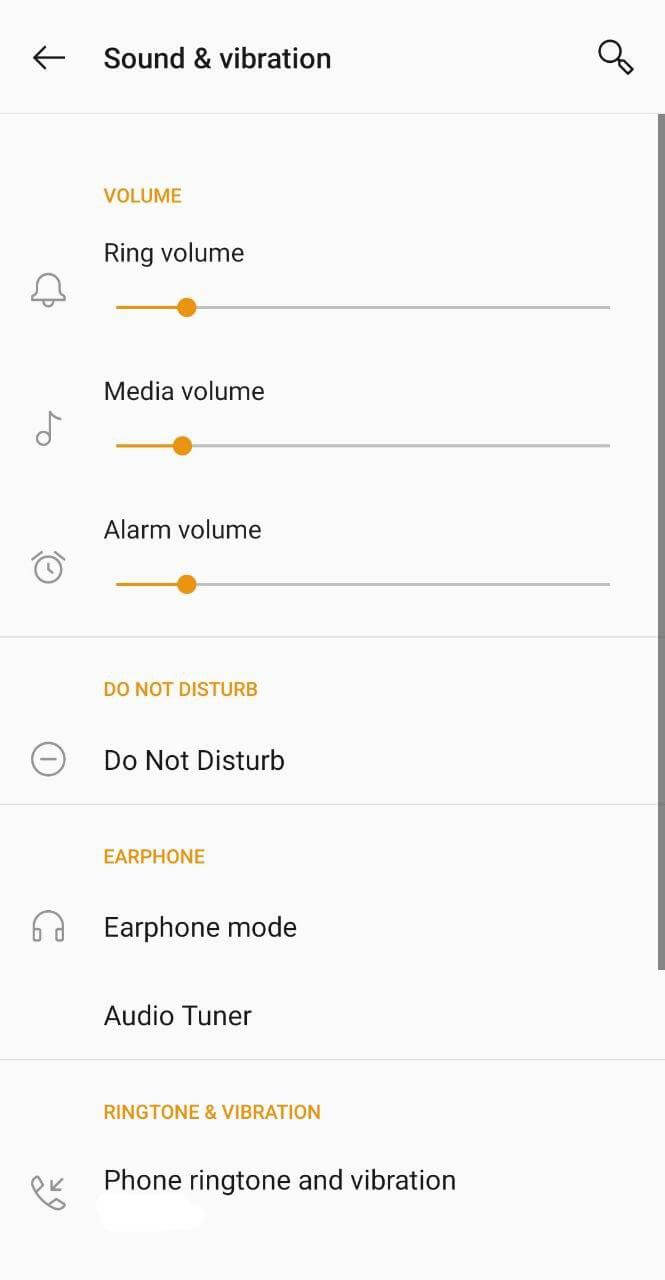Tap the Alarm volume slider

tap(363, 584)
